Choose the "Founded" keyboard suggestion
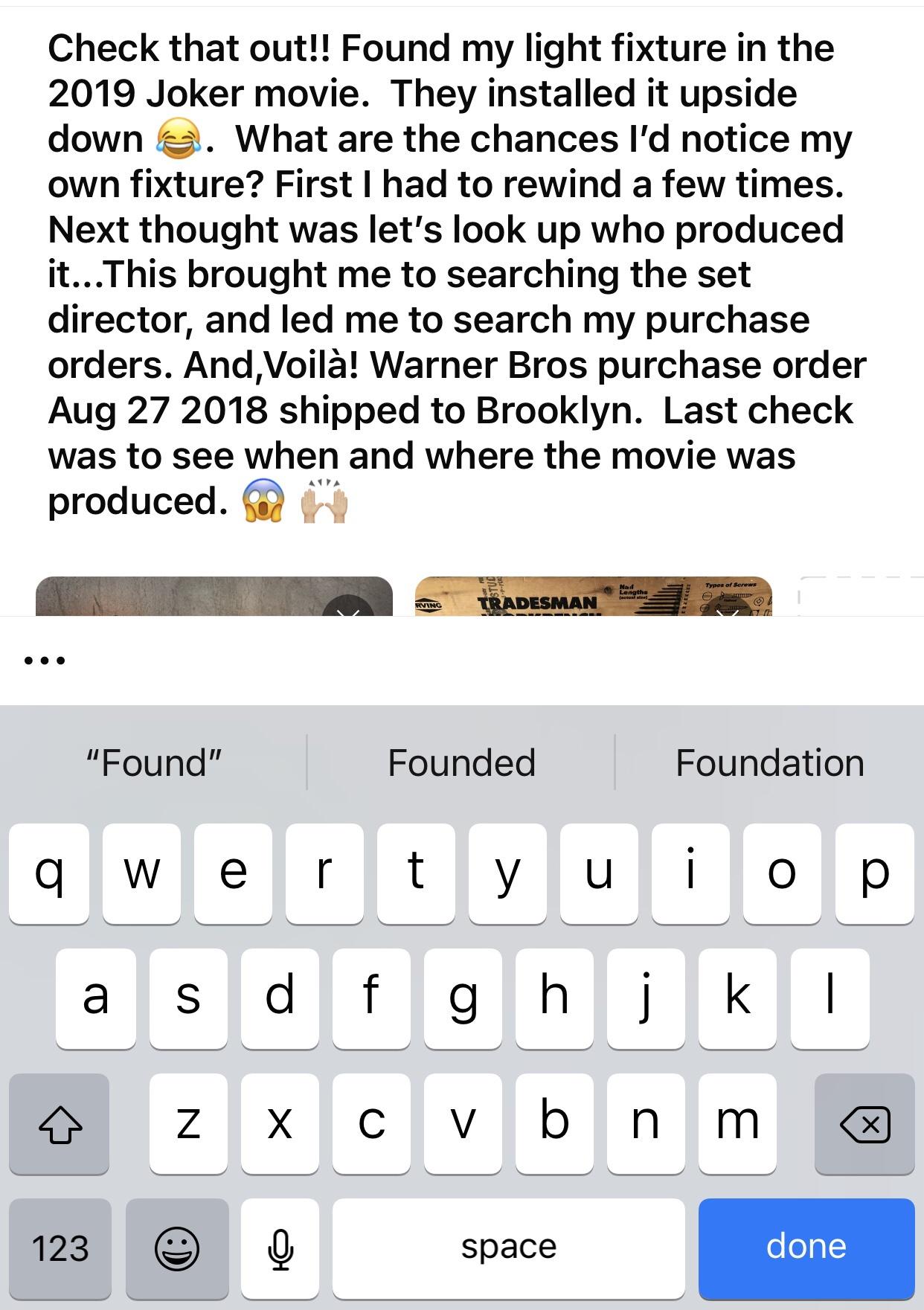This screenshot has width=924, height=1310. (461, 763)
